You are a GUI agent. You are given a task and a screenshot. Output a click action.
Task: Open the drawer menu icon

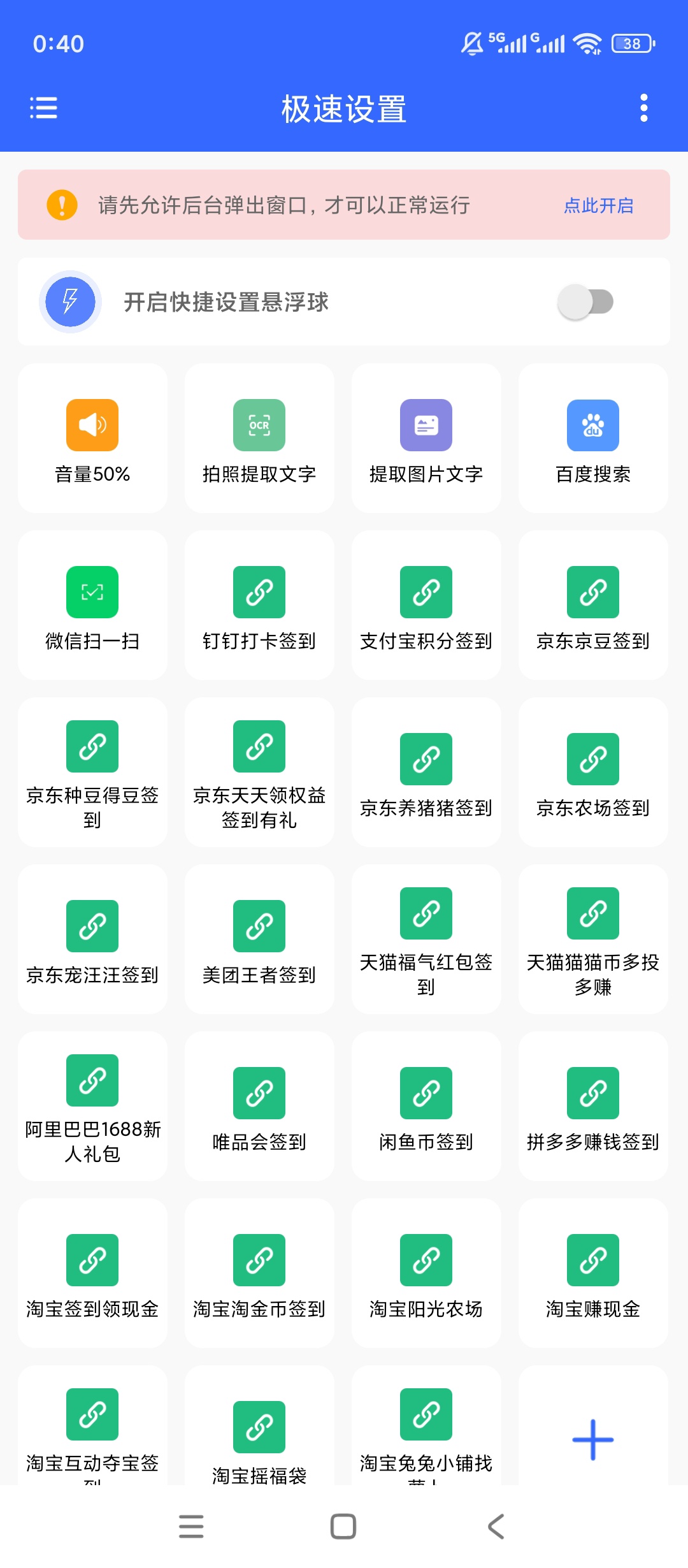click(x=43, y=108)
